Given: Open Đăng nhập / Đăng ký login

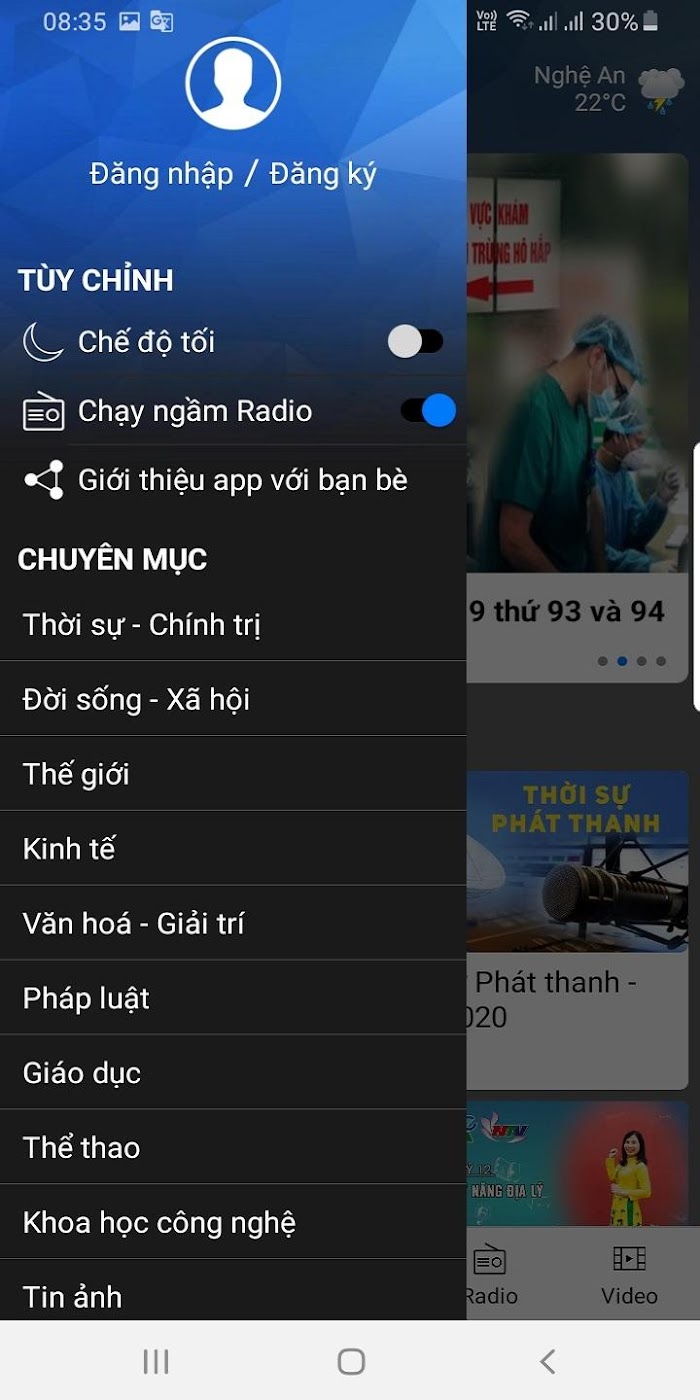Looking at the screenshot, I should (233, 174).
